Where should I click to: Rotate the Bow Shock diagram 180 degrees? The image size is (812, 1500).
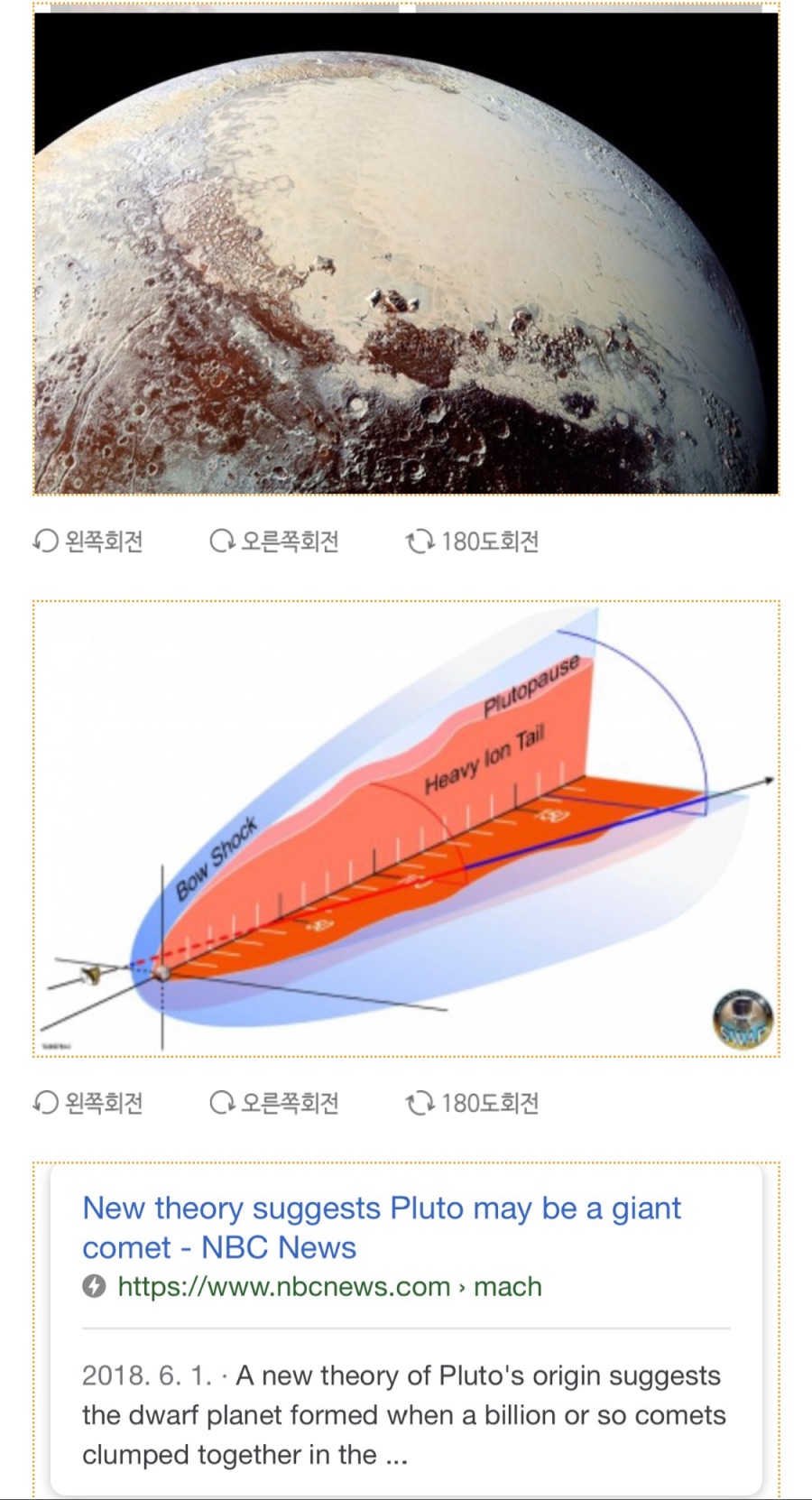click(x=472, y=1103)
